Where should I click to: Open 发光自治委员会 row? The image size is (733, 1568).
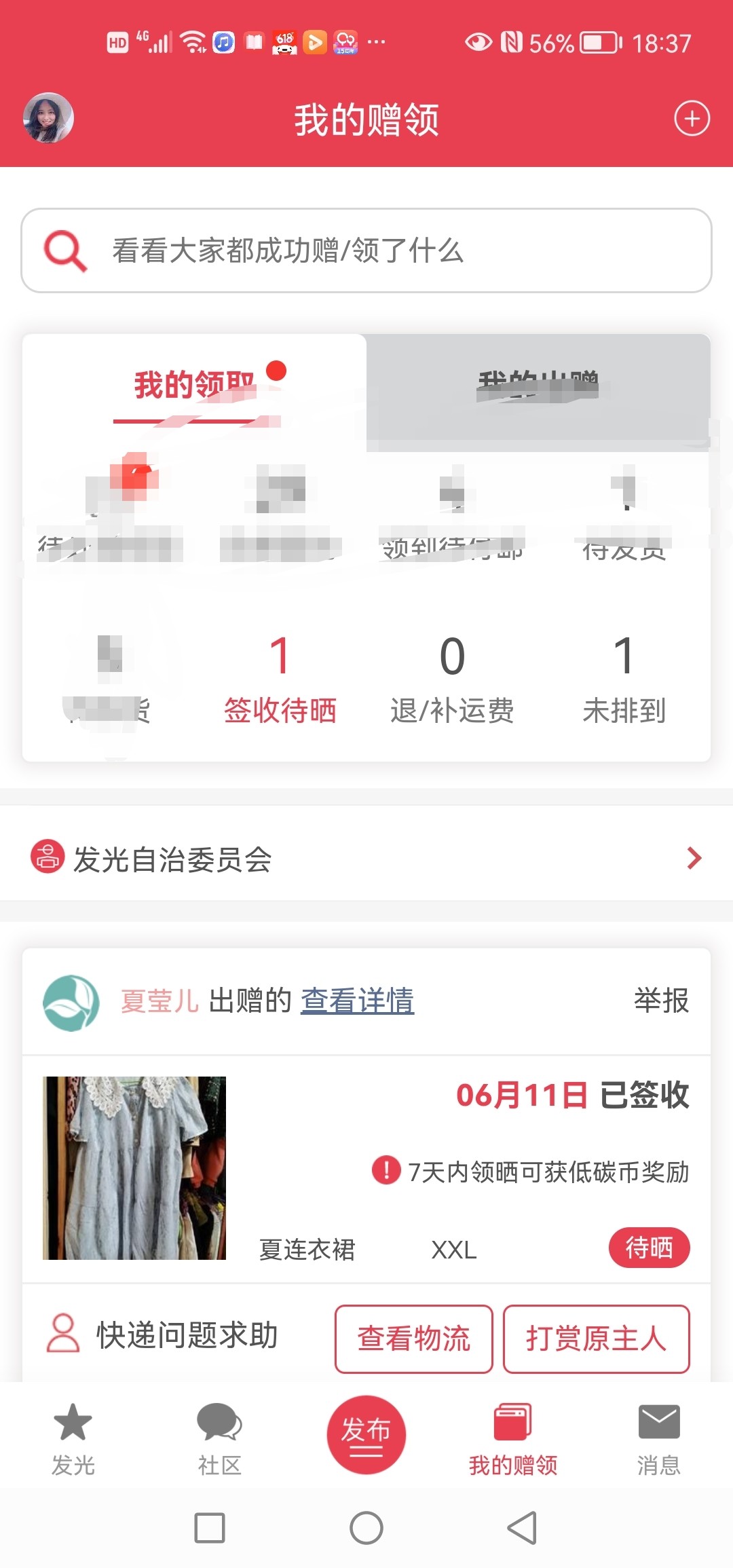[366, 859]
